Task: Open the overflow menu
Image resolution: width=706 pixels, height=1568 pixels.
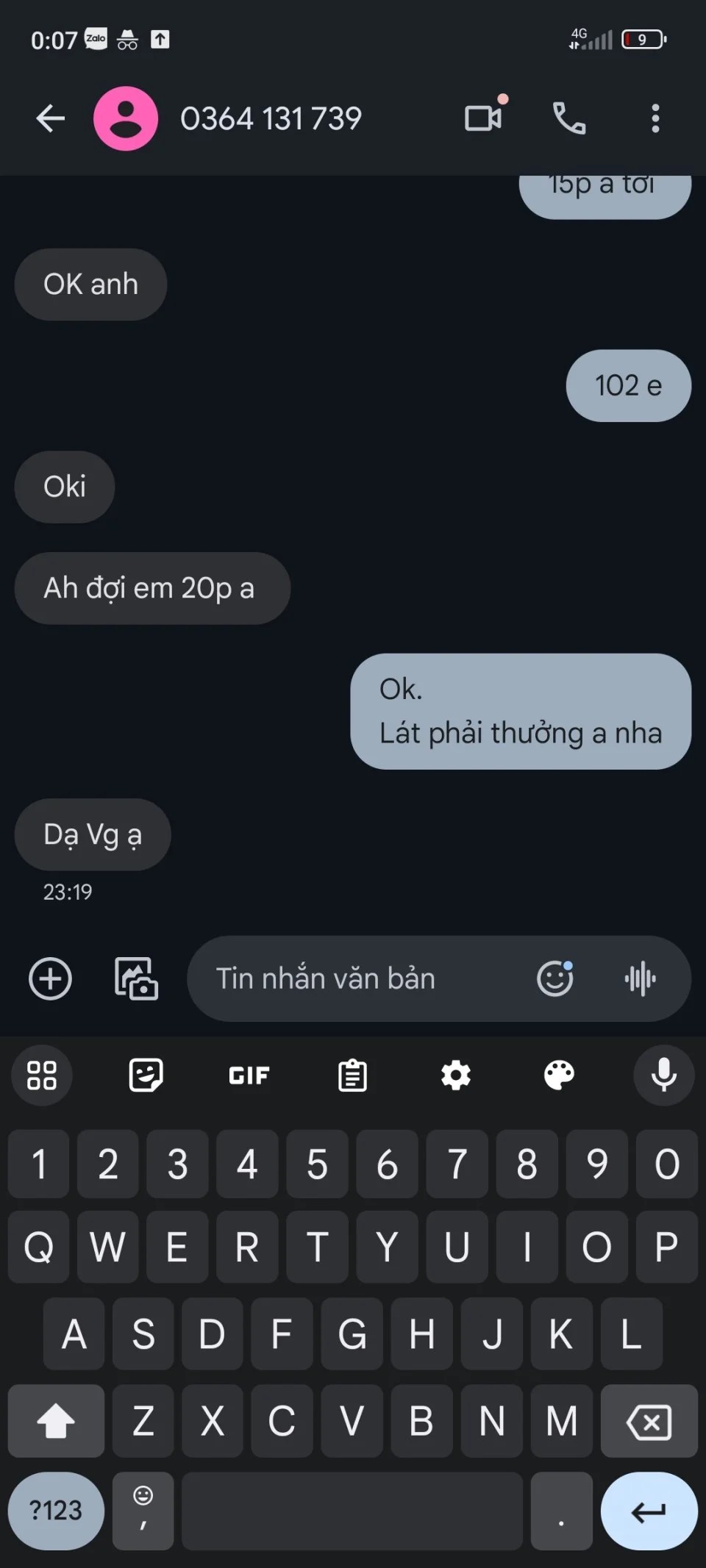Action: (655, 118)
